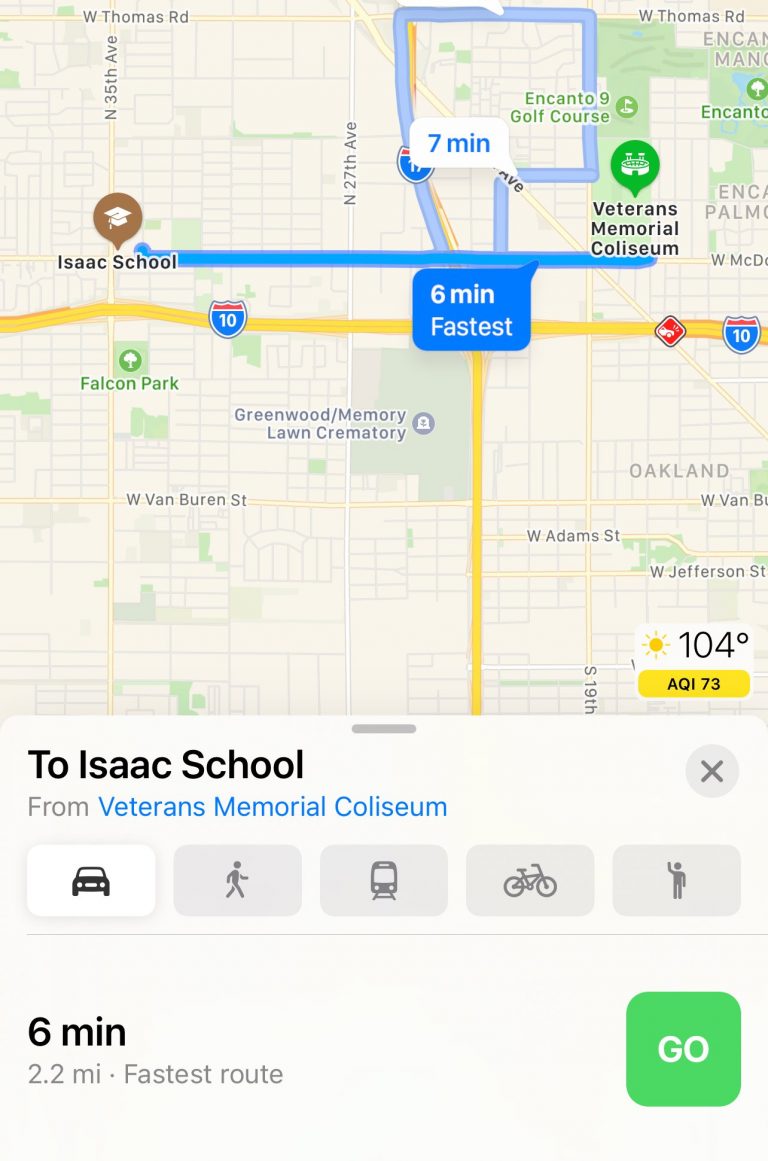
Task: Switch to walking directions
Action: (237, 881)
